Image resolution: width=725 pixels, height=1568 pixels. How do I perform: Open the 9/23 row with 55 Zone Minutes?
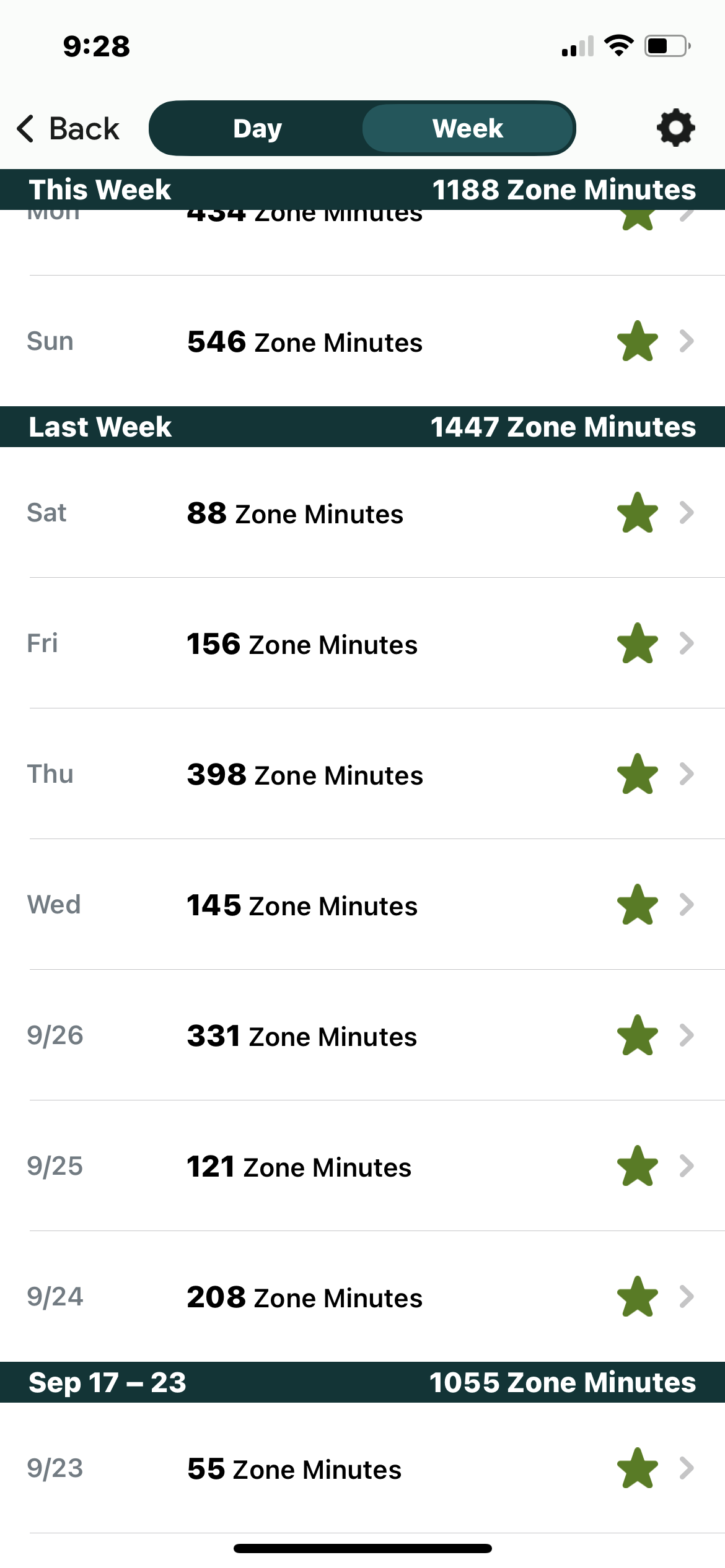click(x=362, y=1469)
